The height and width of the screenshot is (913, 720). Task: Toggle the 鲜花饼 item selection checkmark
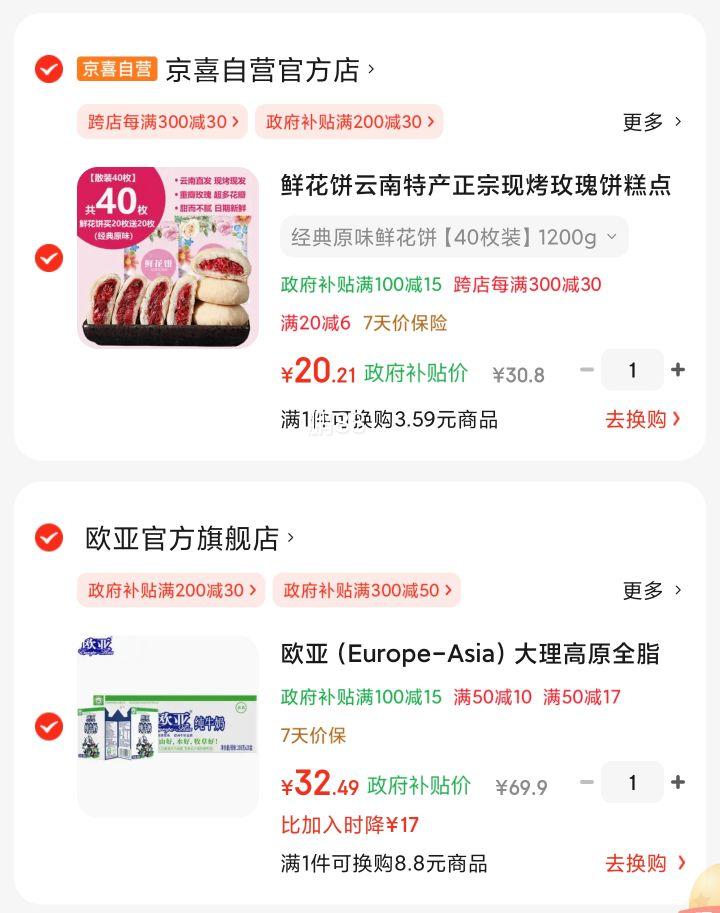pos(47,258)
